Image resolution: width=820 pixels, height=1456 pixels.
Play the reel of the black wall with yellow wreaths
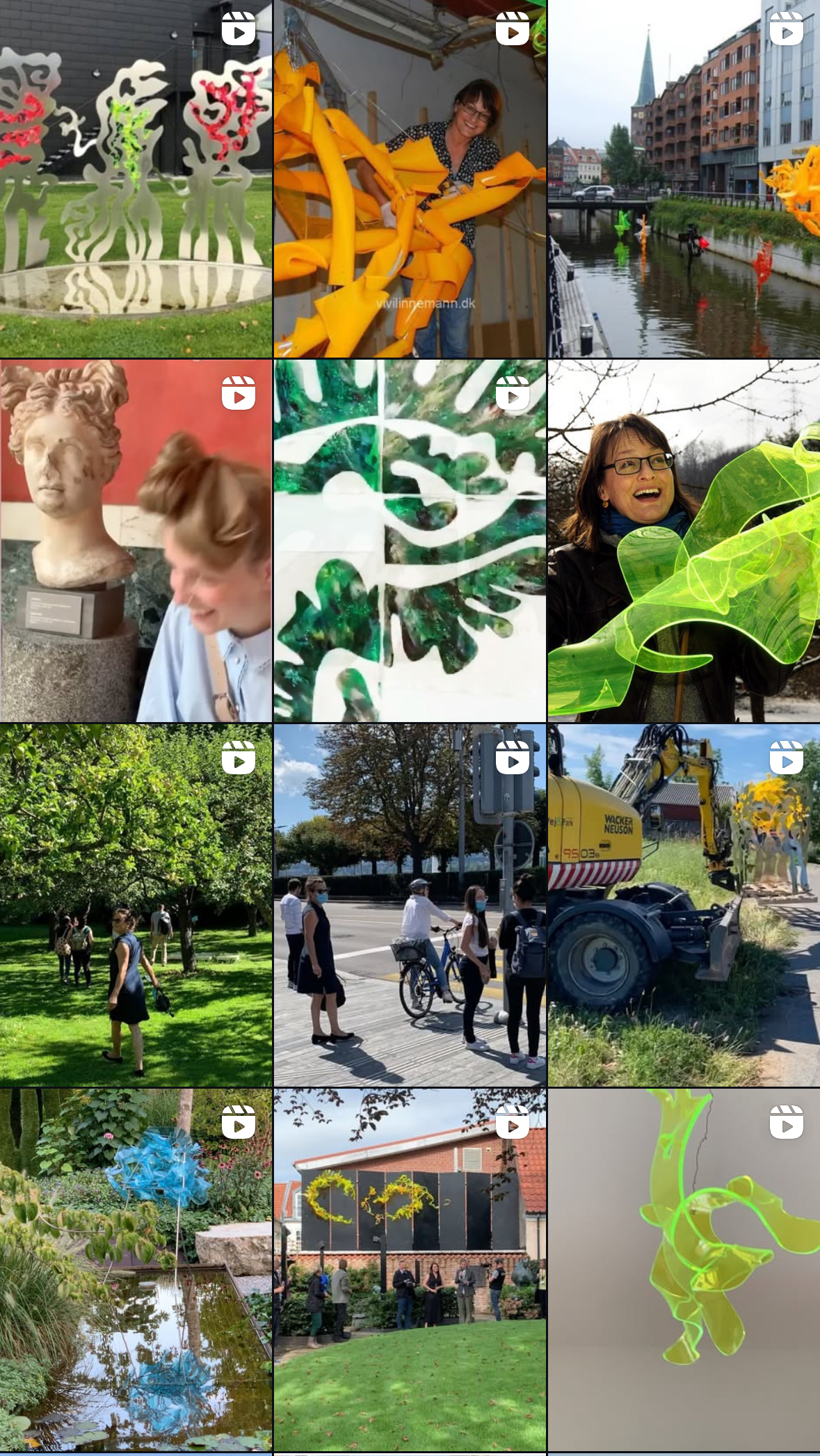click(x=410, y=1270)
